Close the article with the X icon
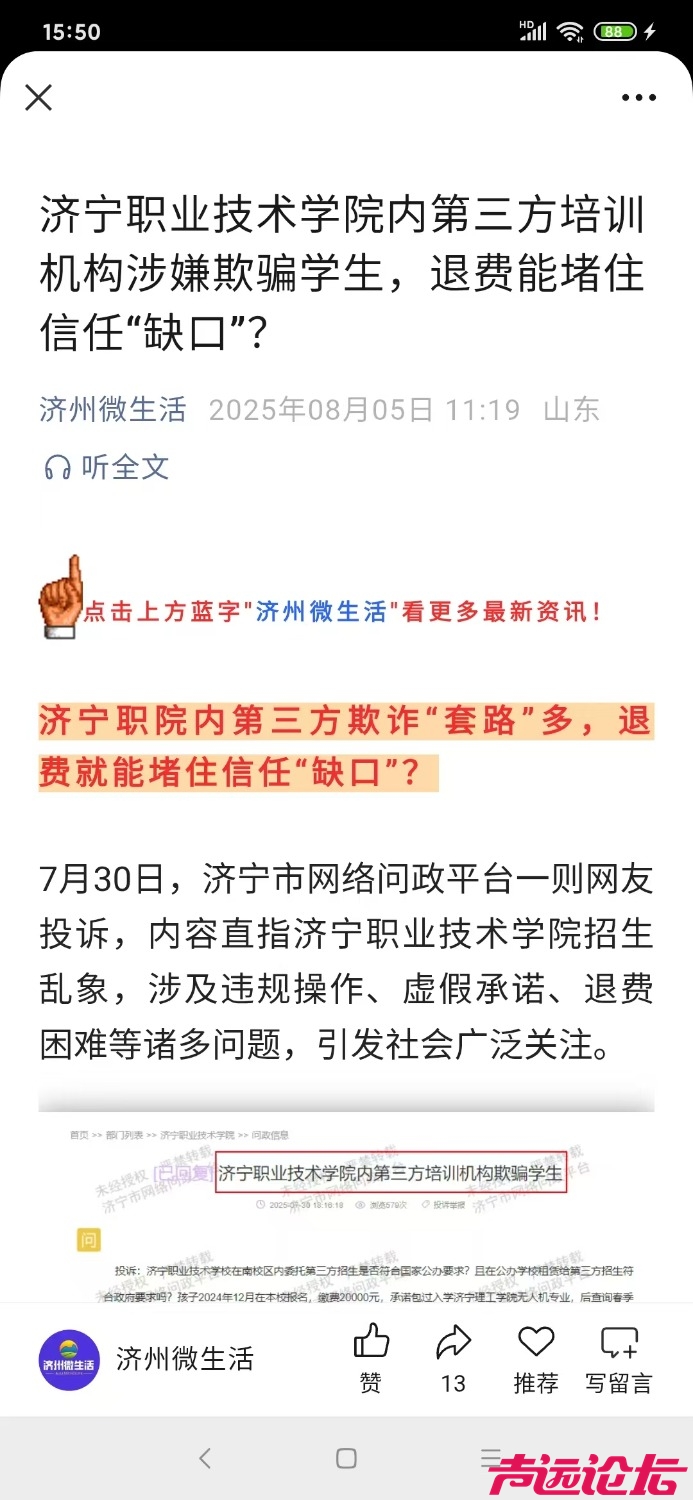693x1500 pixels. tap(38, 97)
